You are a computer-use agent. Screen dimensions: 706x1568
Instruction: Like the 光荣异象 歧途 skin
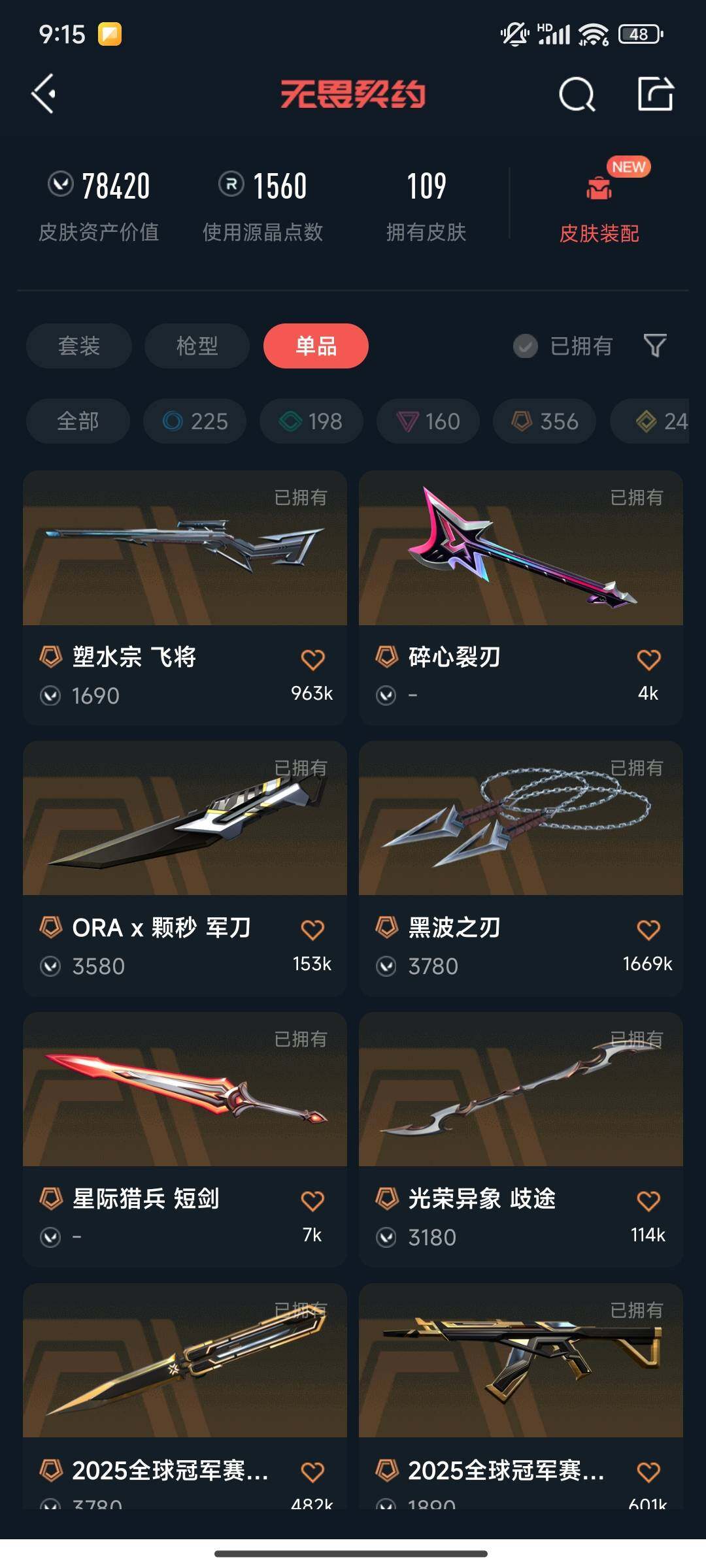coord(648,1201)
